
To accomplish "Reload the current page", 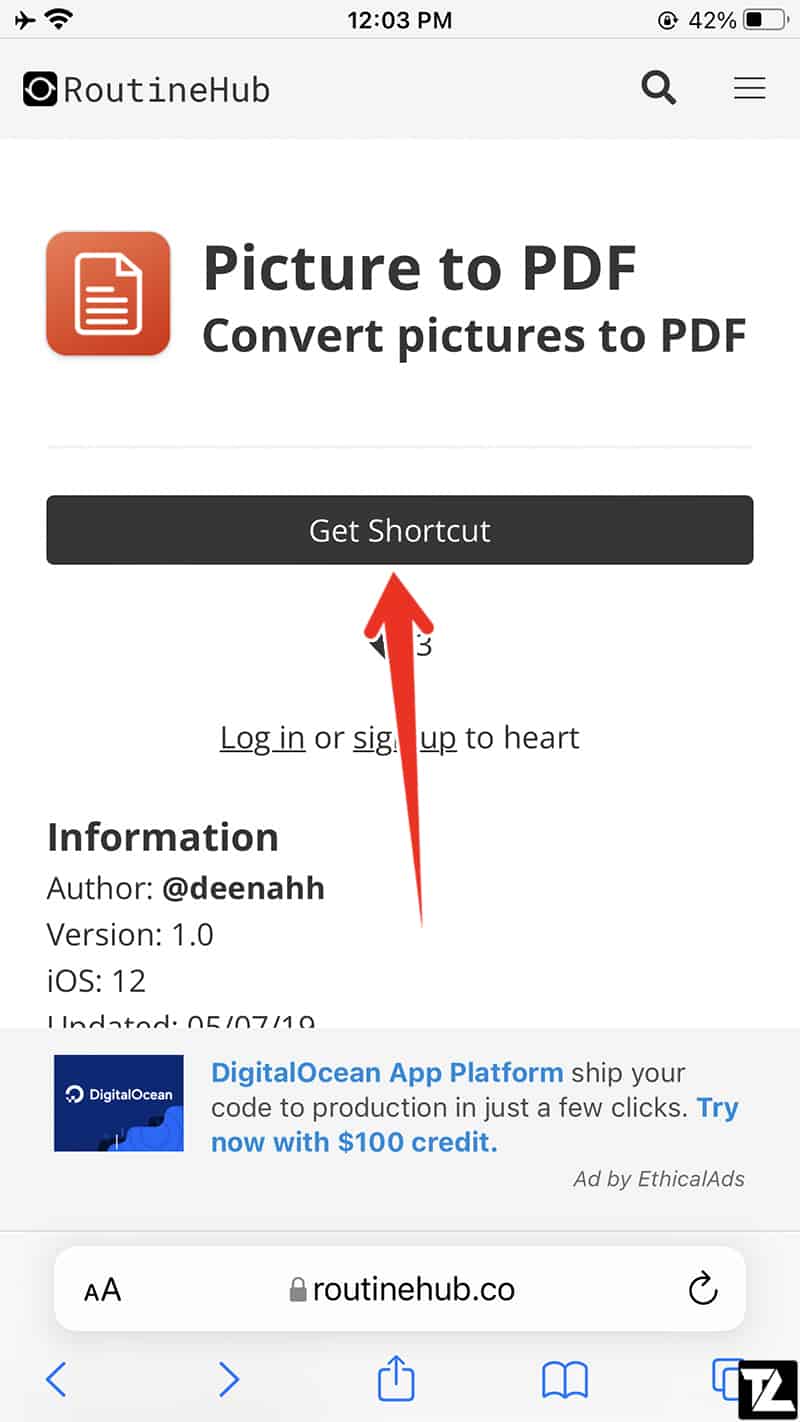I will 703,1288.
